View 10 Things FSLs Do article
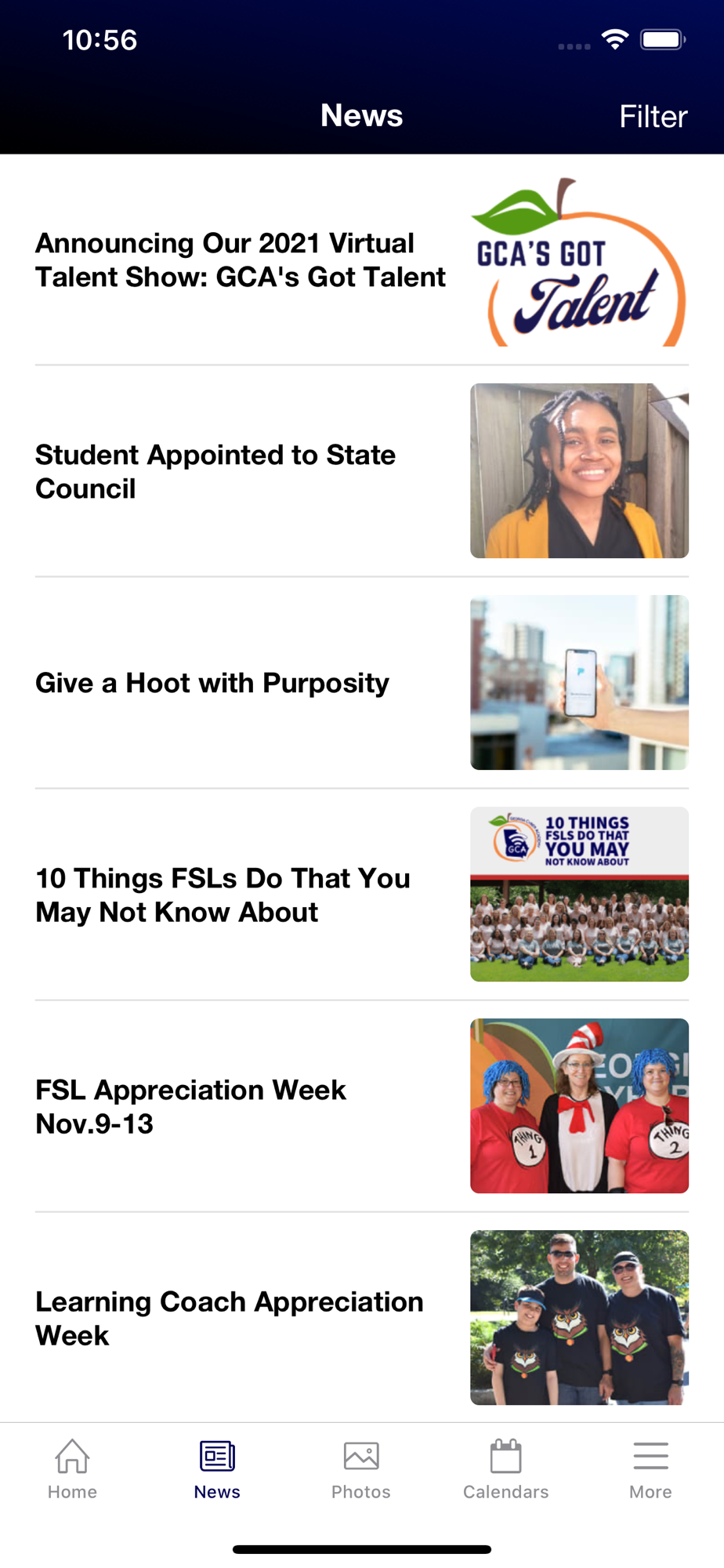 [223, 895]
